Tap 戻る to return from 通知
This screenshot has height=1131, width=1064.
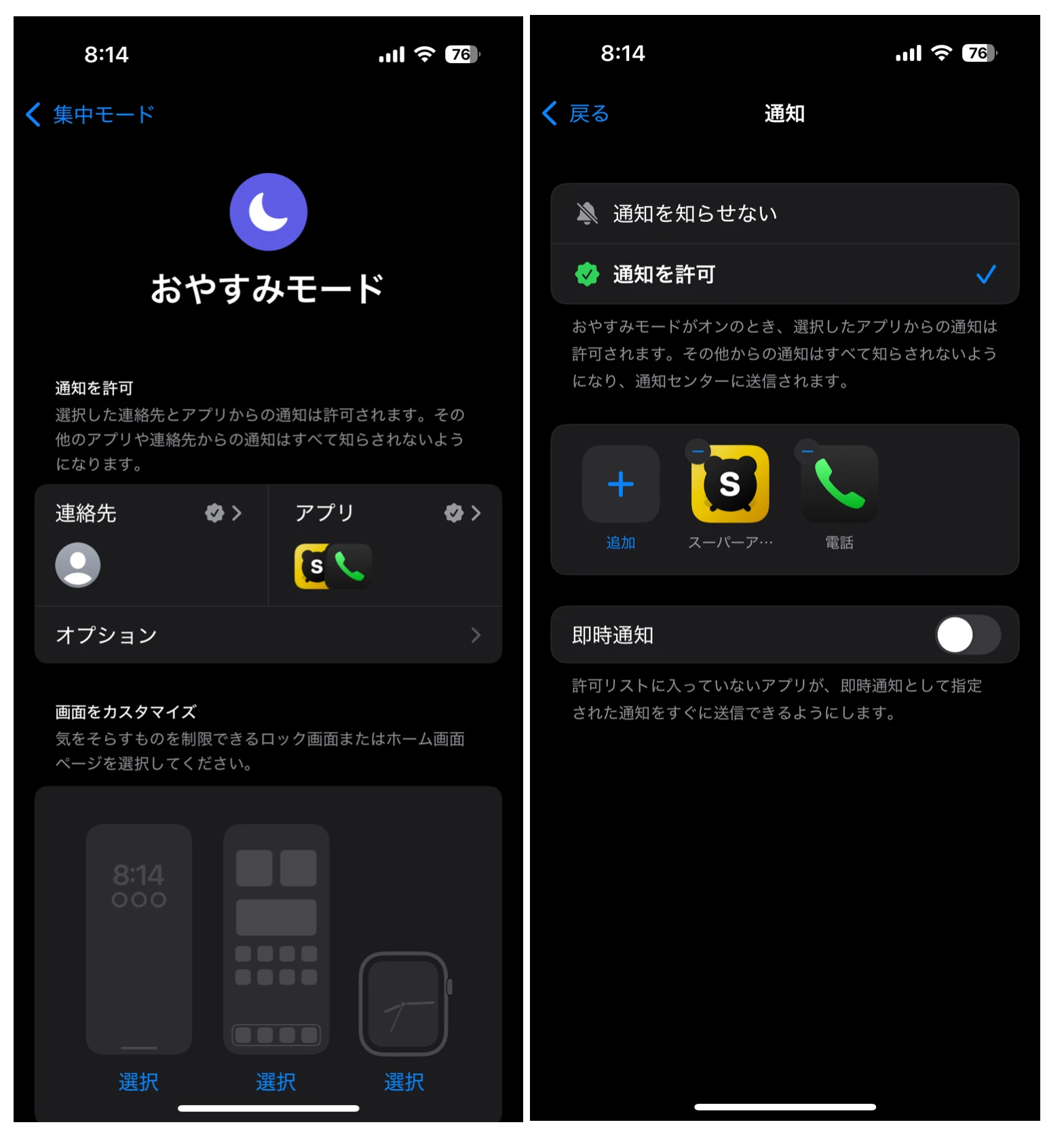coord(577,113)
